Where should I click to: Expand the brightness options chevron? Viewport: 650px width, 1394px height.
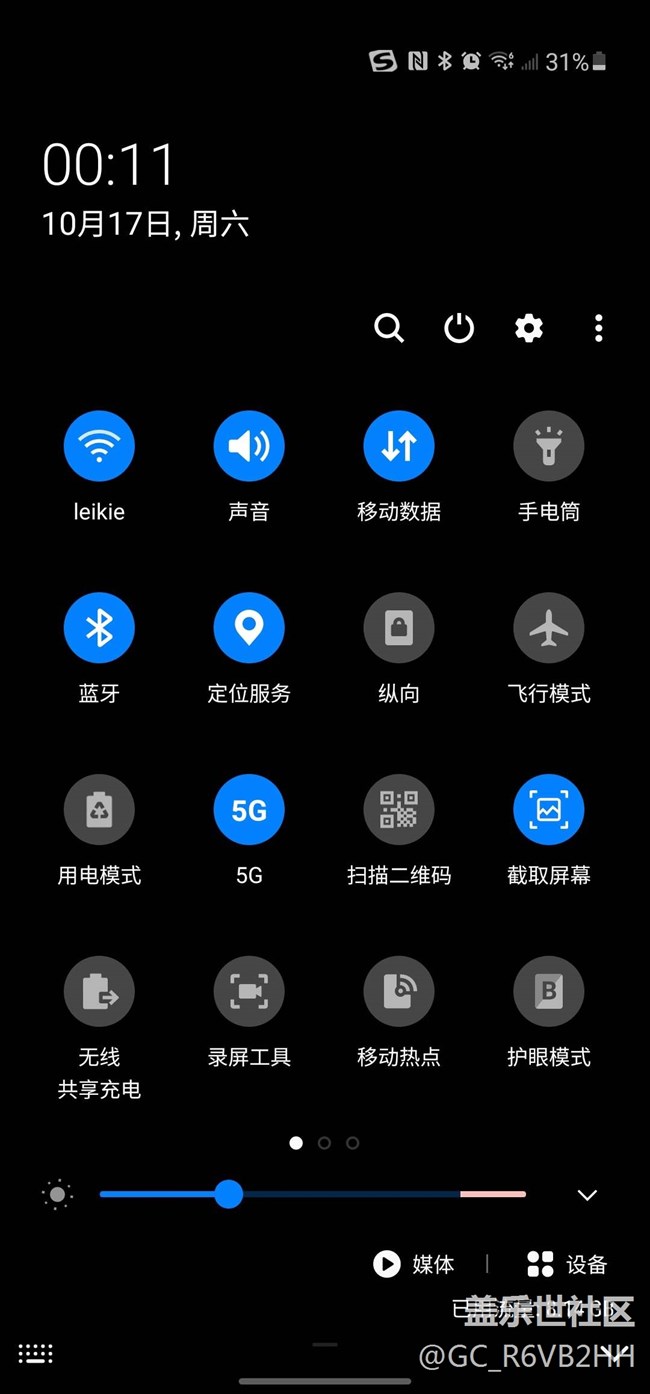(587, 1195)
